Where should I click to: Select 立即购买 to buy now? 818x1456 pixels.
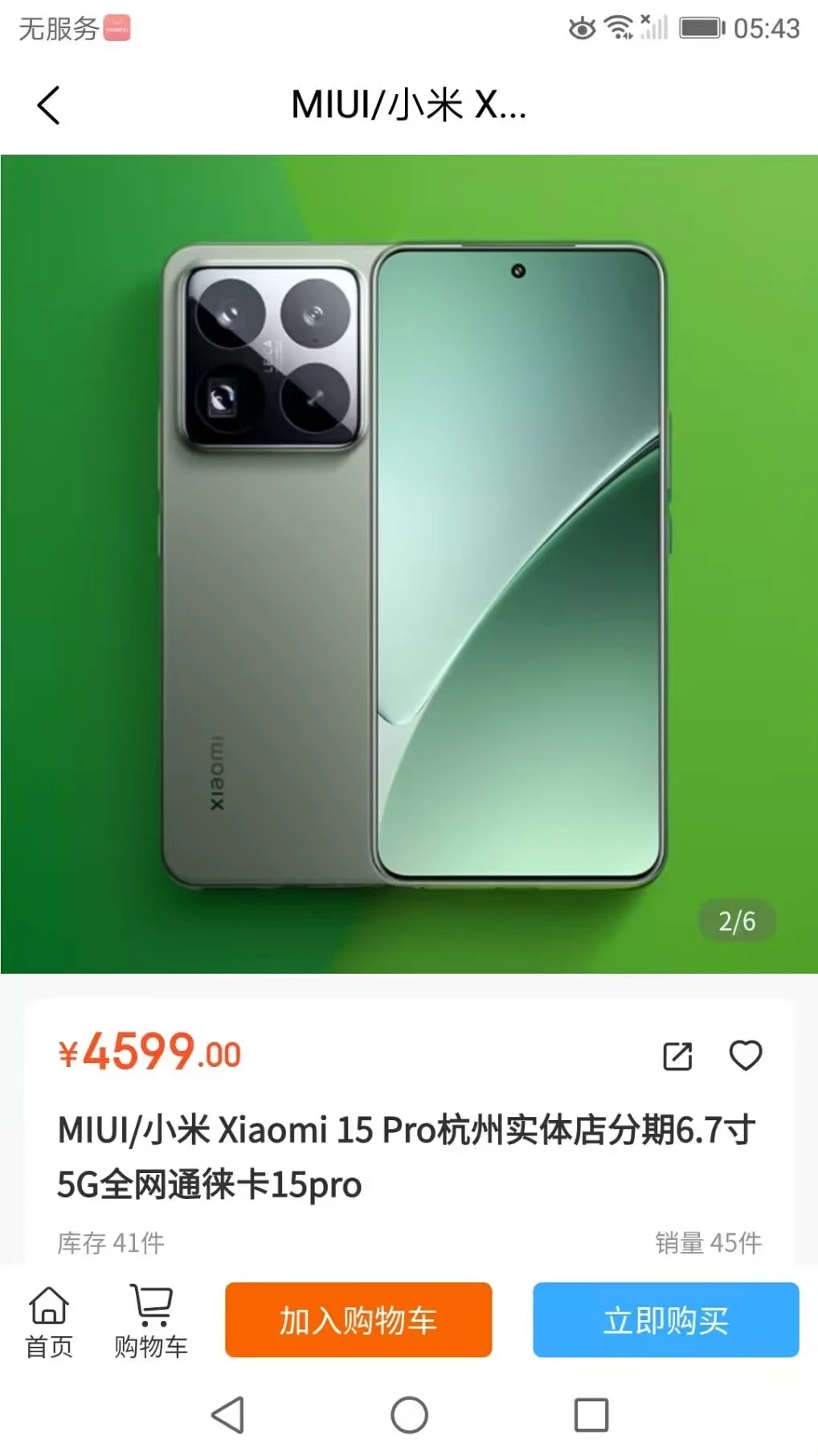(x=665, y=1320)
